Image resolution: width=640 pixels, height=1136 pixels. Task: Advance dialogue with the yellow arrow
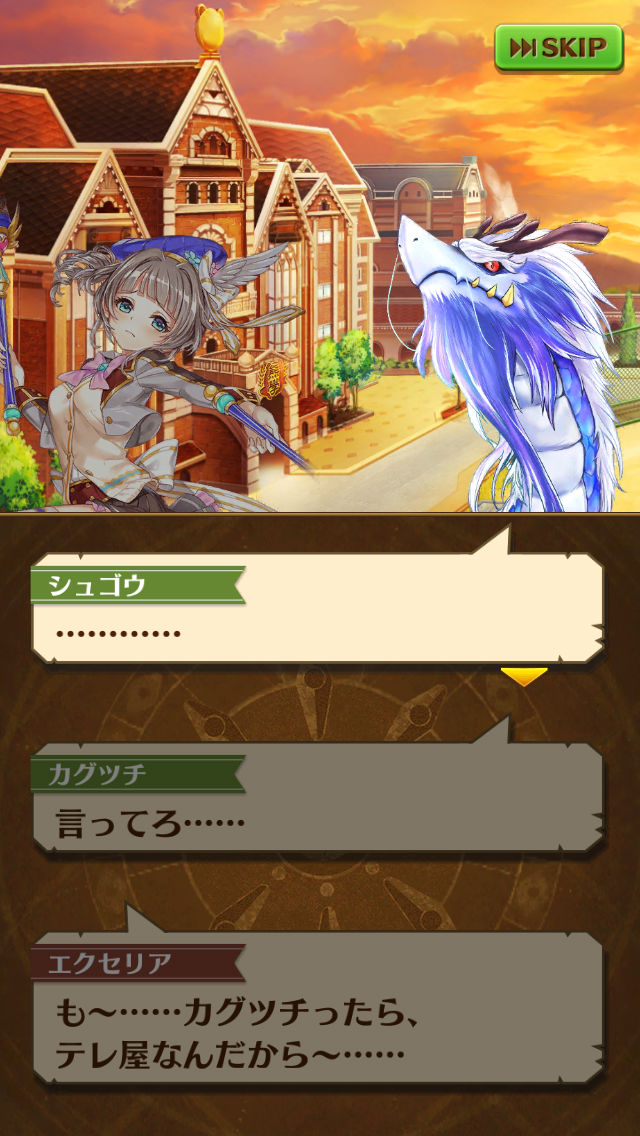(523, 676)
